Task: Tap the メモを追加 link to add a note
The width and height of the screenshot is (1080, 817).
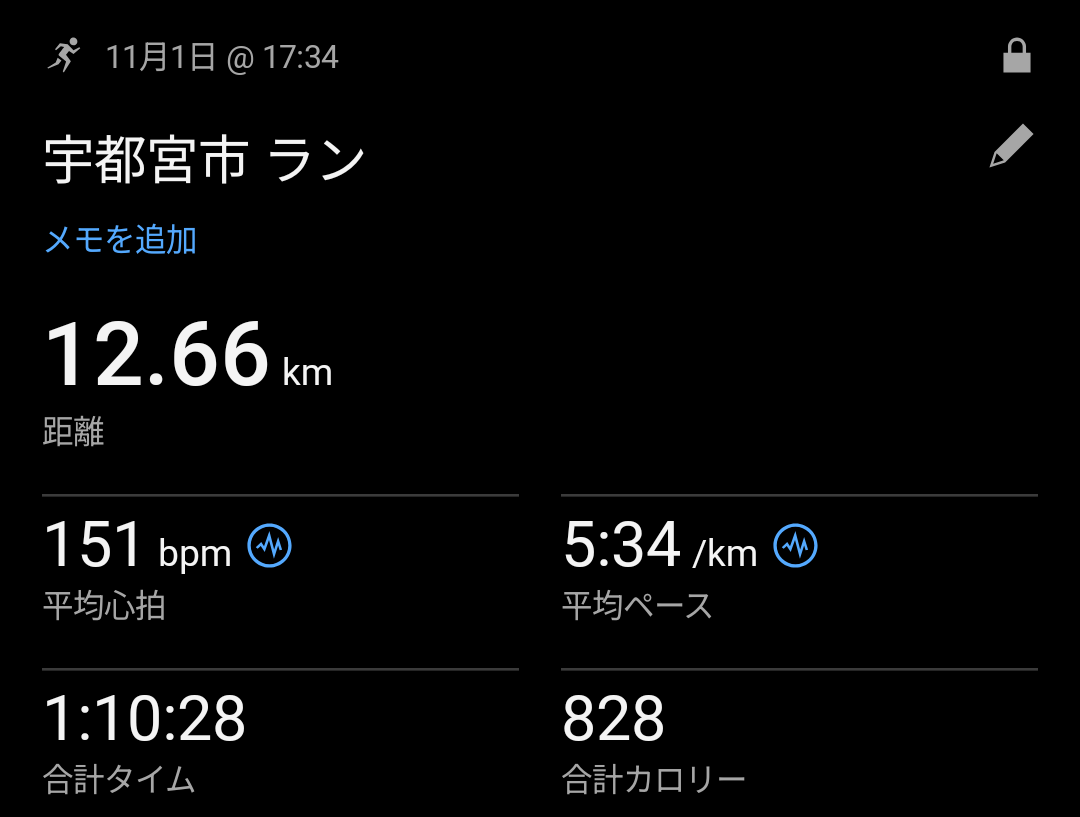Action: (120, 240)
